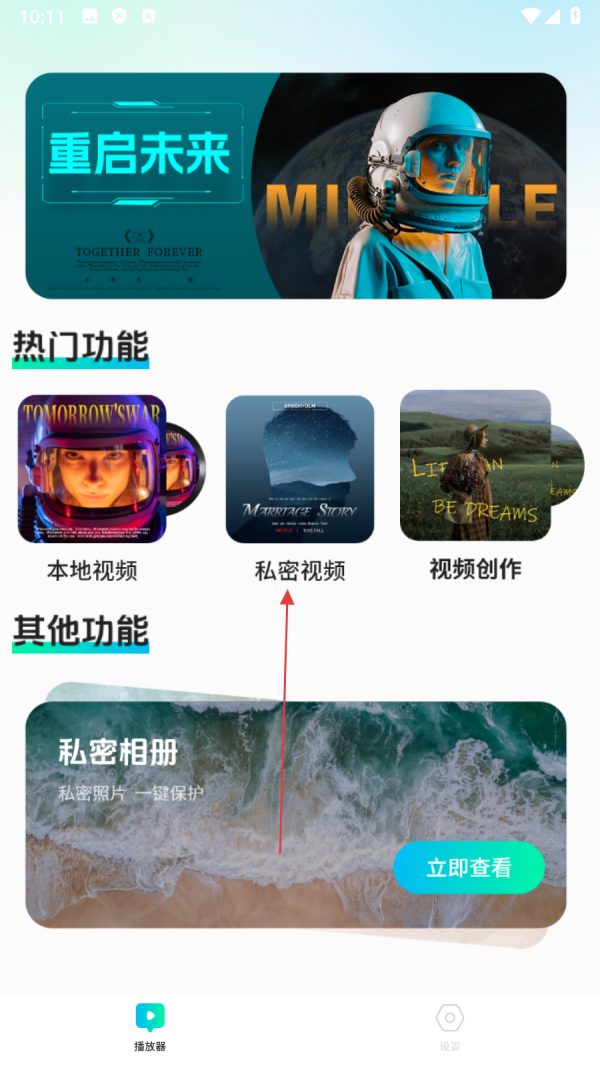600x1066 pixels.
Task: Tap the 立即查看 button
Action: point(468,867)
